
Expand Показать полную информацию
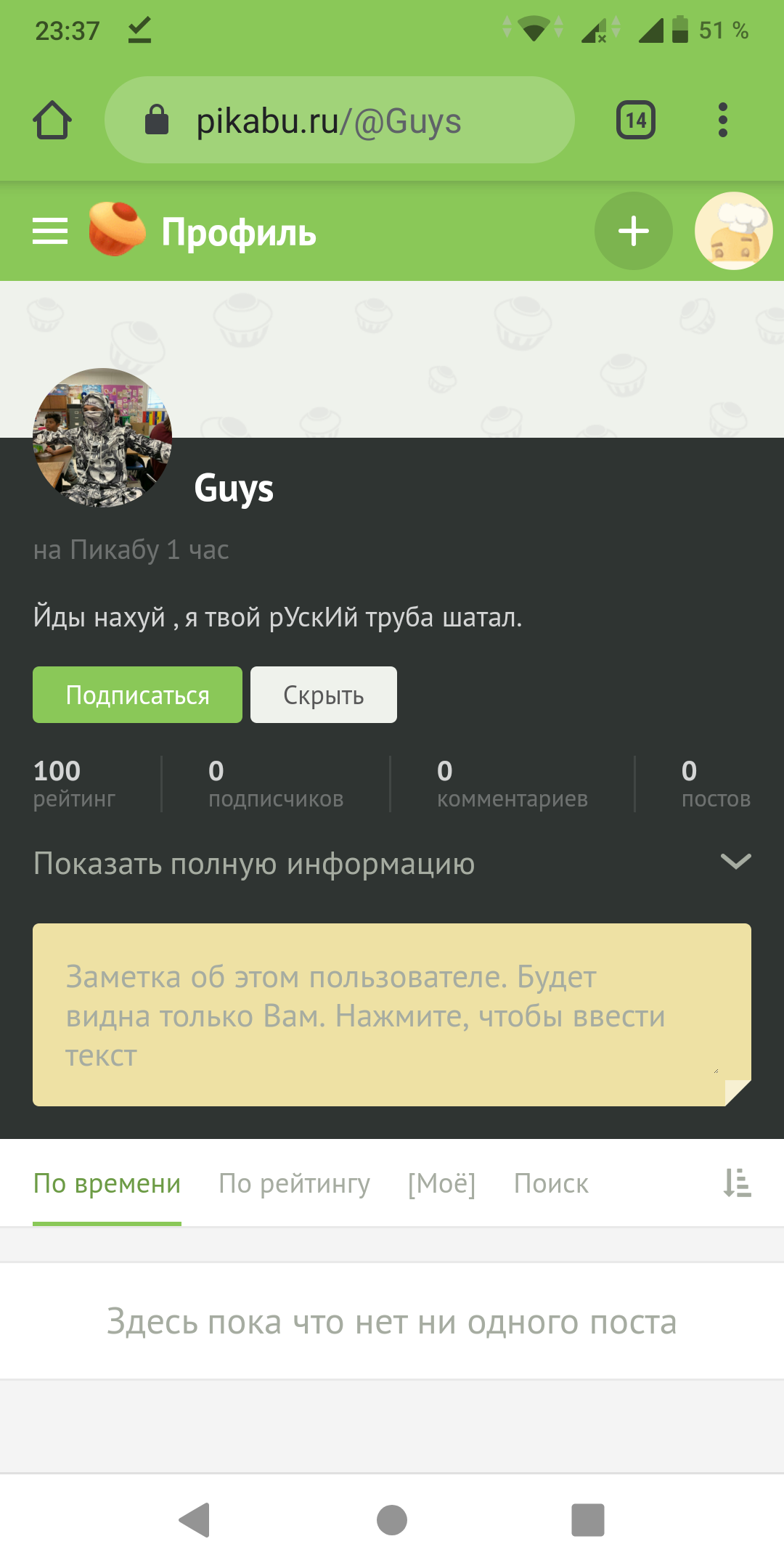coord(392,863)
